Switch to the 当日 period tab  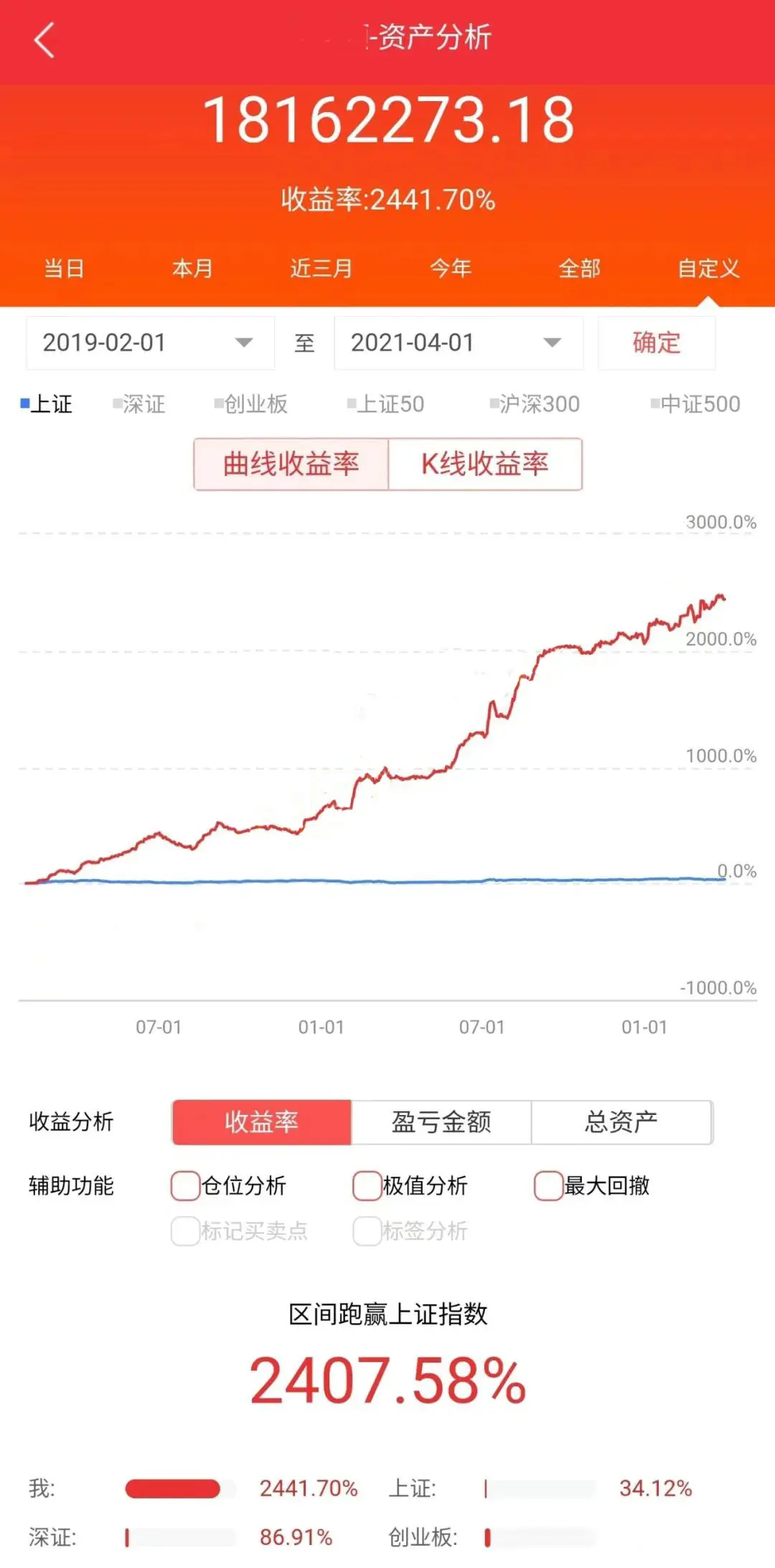pyautogui.click(x=65, y=269)
